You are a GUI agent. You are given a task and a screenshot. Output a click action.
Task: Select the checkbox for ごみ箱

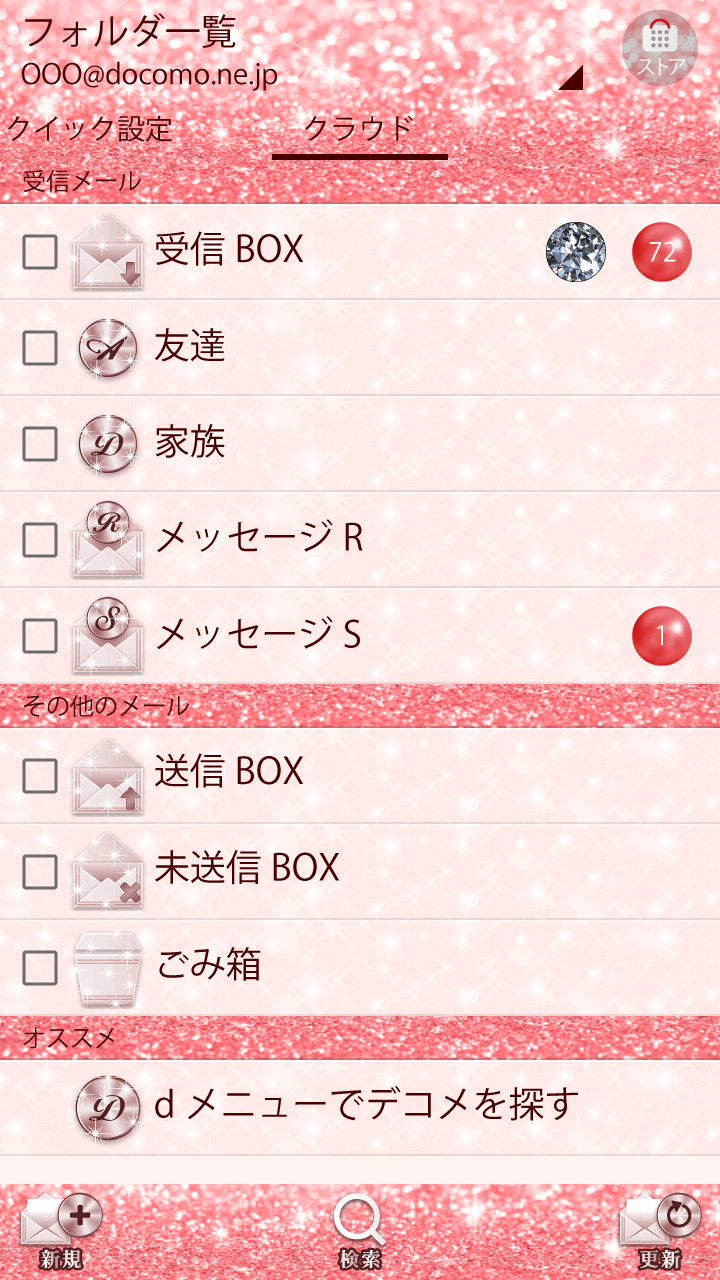pyautogui.click(x=40, y=967)
